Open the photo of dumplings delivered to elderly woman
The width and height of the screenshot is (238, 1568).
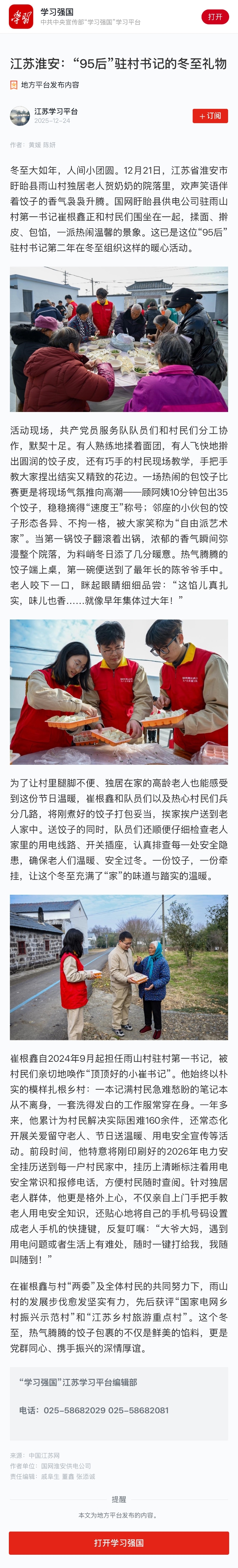[x=119, y=968]
